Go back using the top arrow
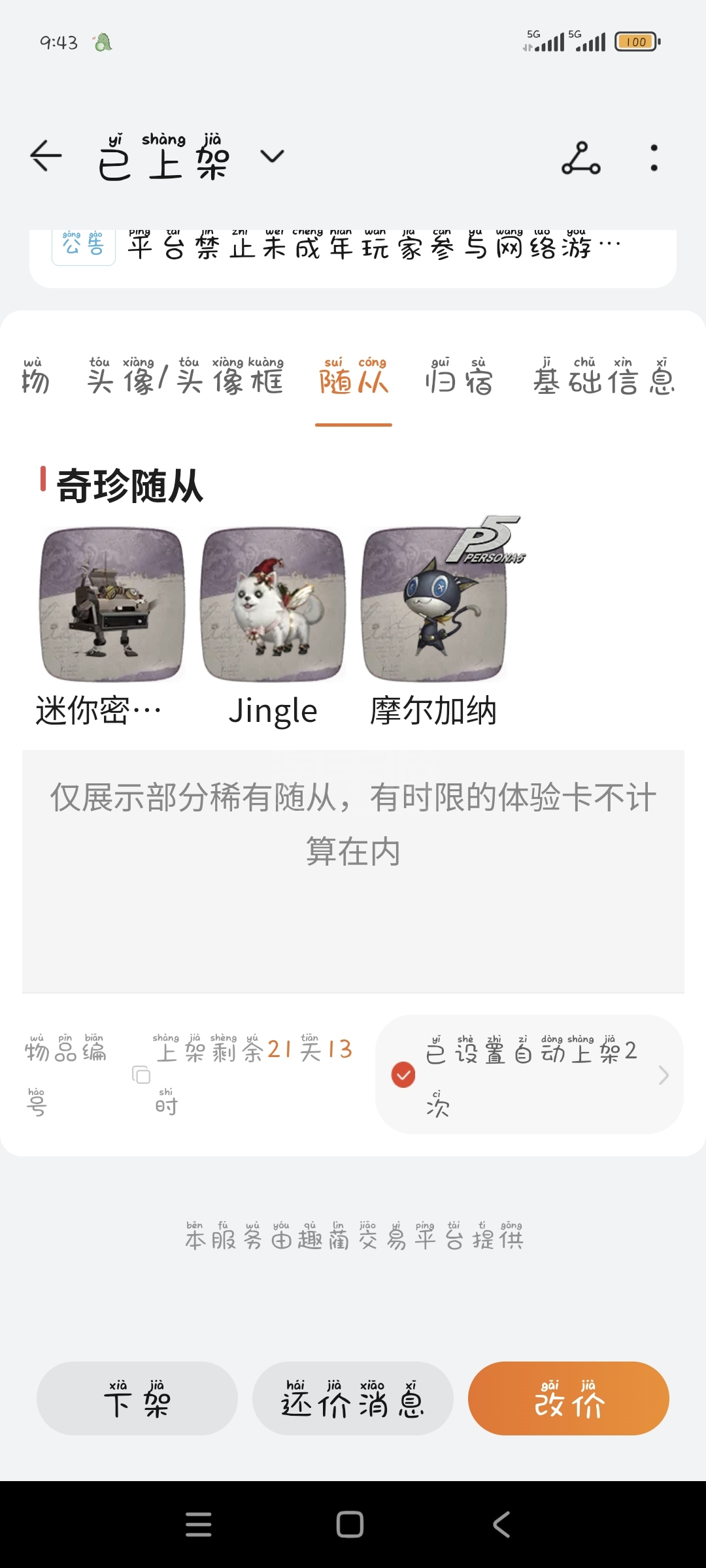The image size is (706, 1568). click(46, 157)
